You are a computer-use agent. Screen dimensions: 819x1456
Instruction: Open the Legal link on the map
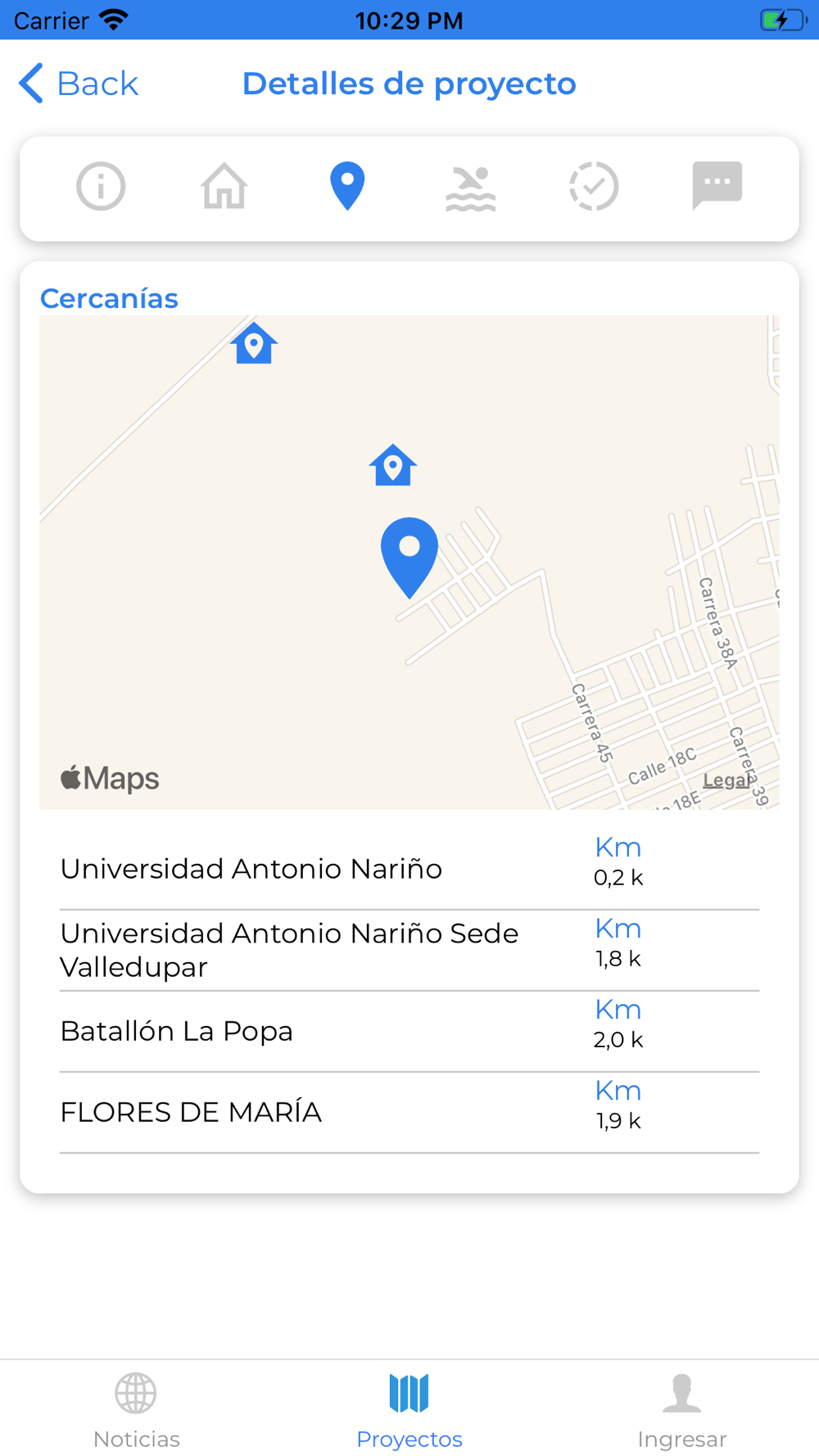(726, 780)
